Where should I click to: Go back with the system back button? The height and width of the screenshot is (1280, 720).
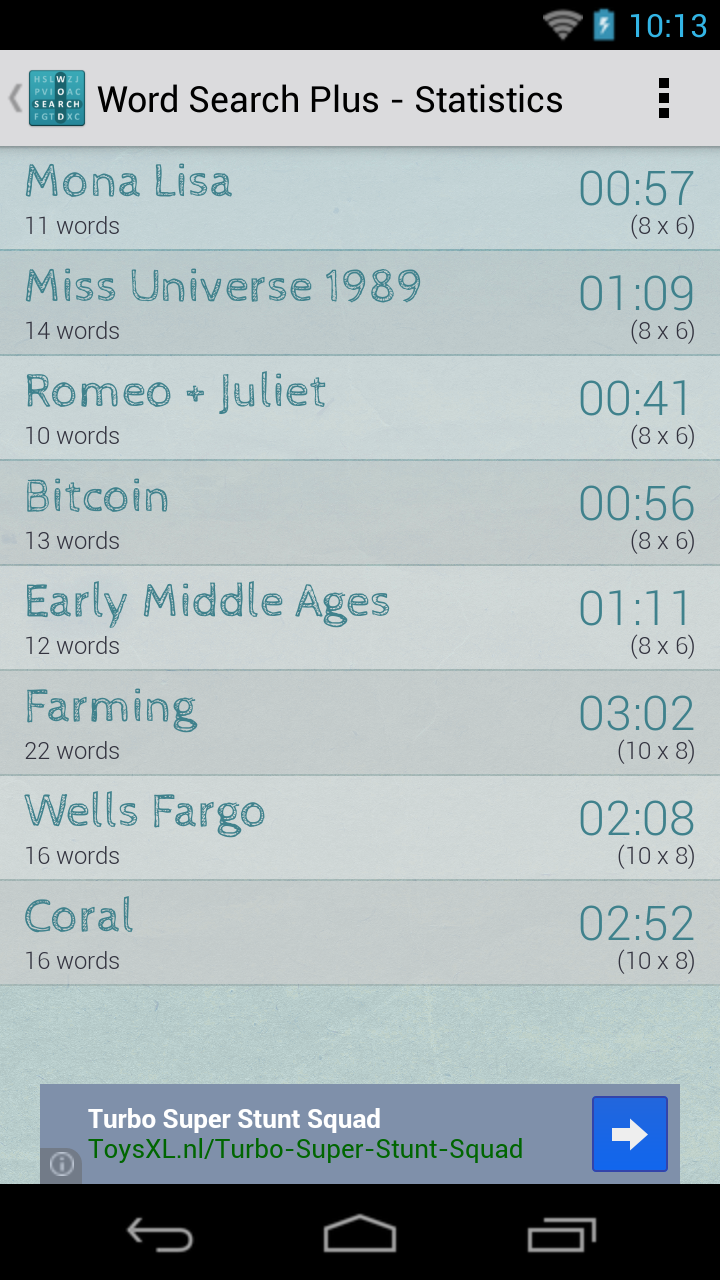click(160, 1235)
